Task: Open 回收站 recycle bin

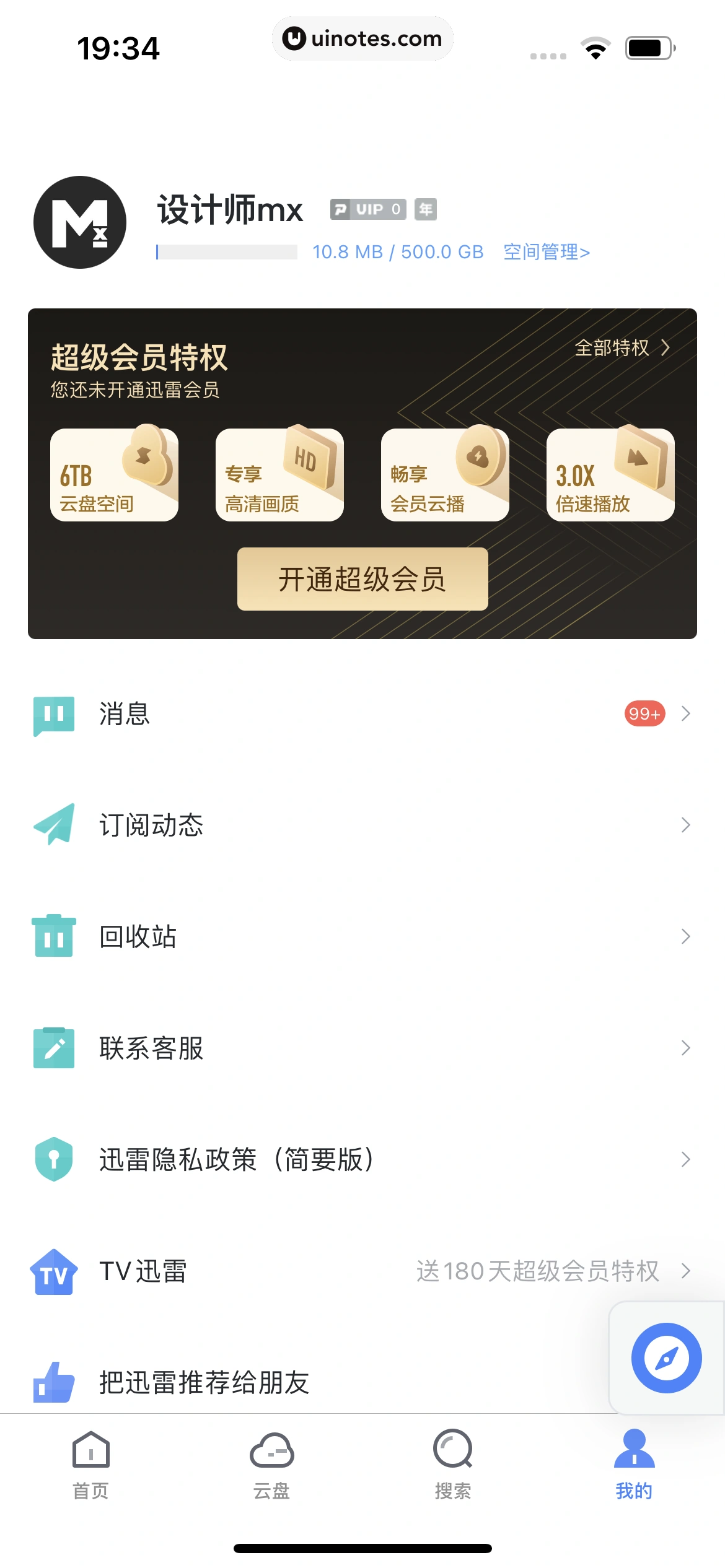Action: click(x=362, y=936)
